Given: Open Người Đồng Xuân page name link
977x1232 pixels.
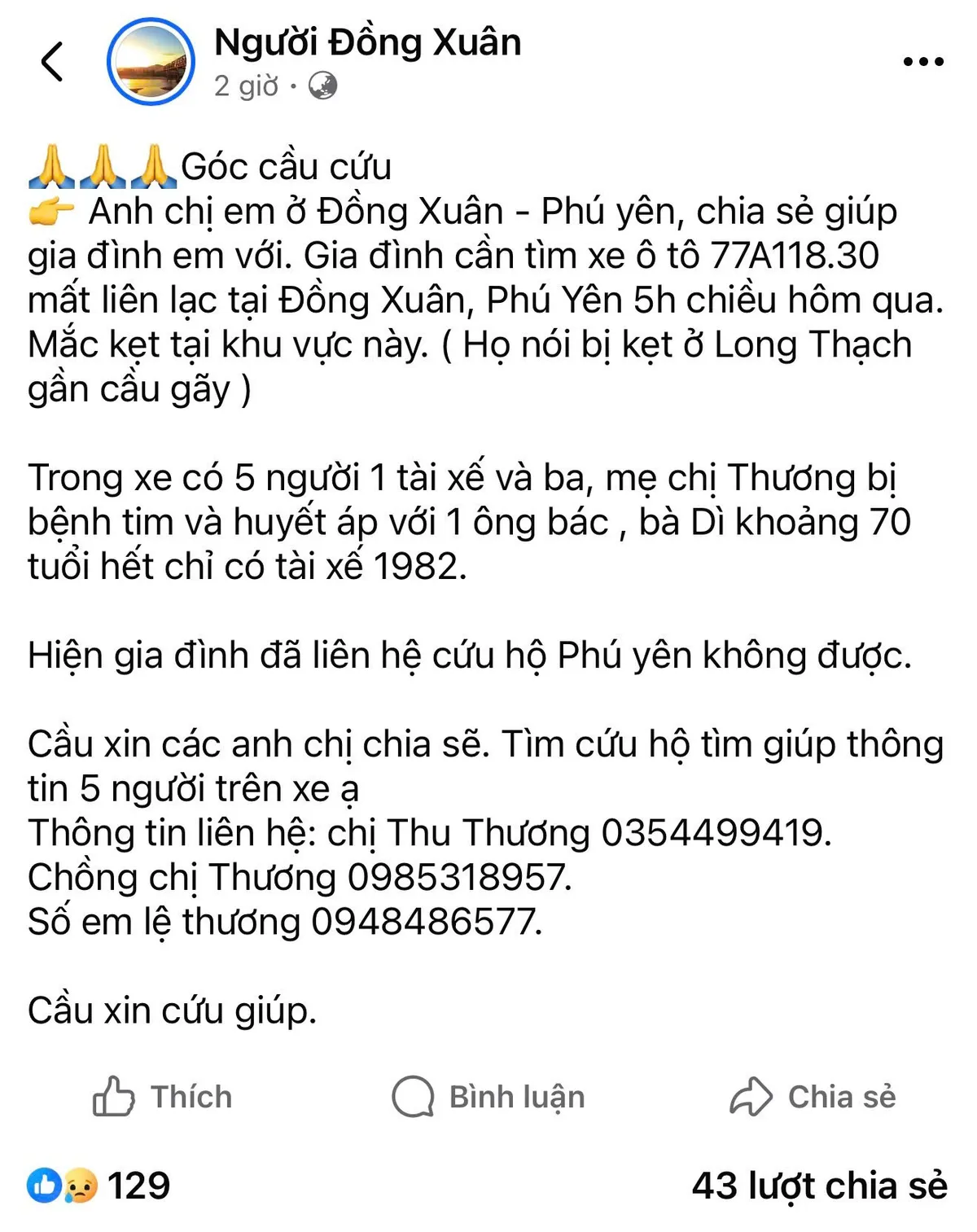Looking at the screenshot, I should 367,46.
